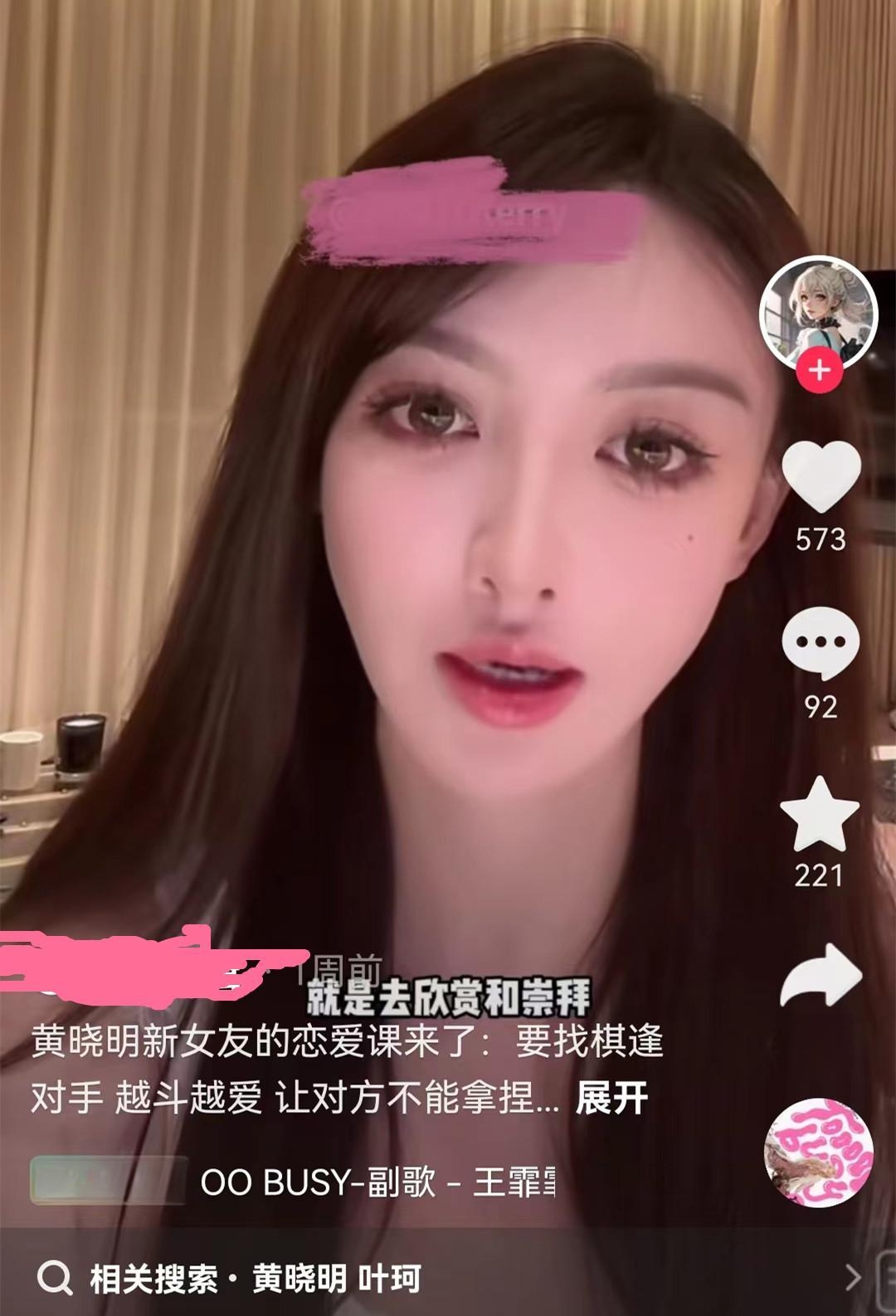This screenshot has width=896, height=1316.
Task: Open related search 黄晓明 叶珂
Action: point(336,1279)
